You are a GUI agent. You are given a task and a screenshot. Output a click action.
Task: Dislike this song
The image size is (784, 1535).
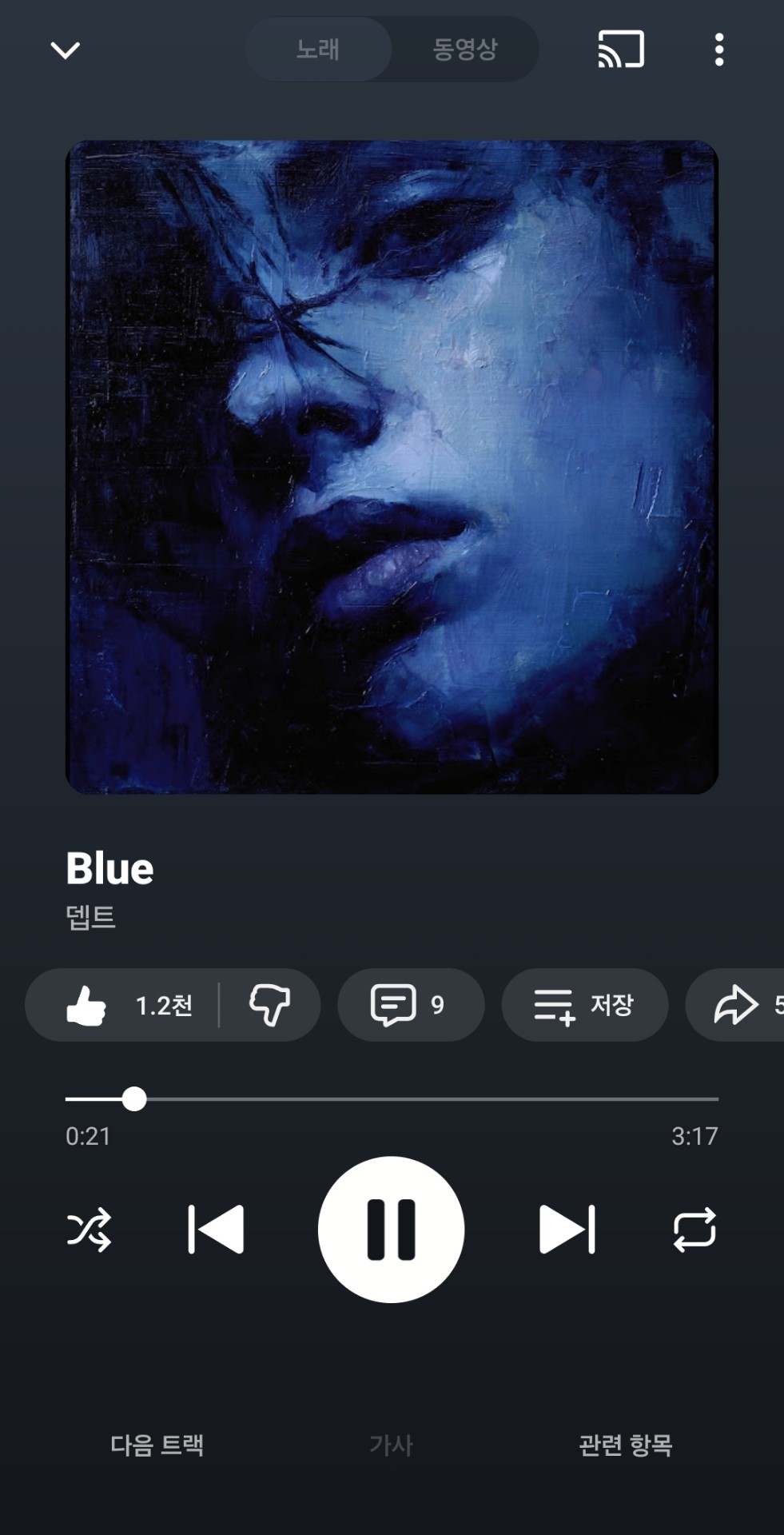[270, 1005]
